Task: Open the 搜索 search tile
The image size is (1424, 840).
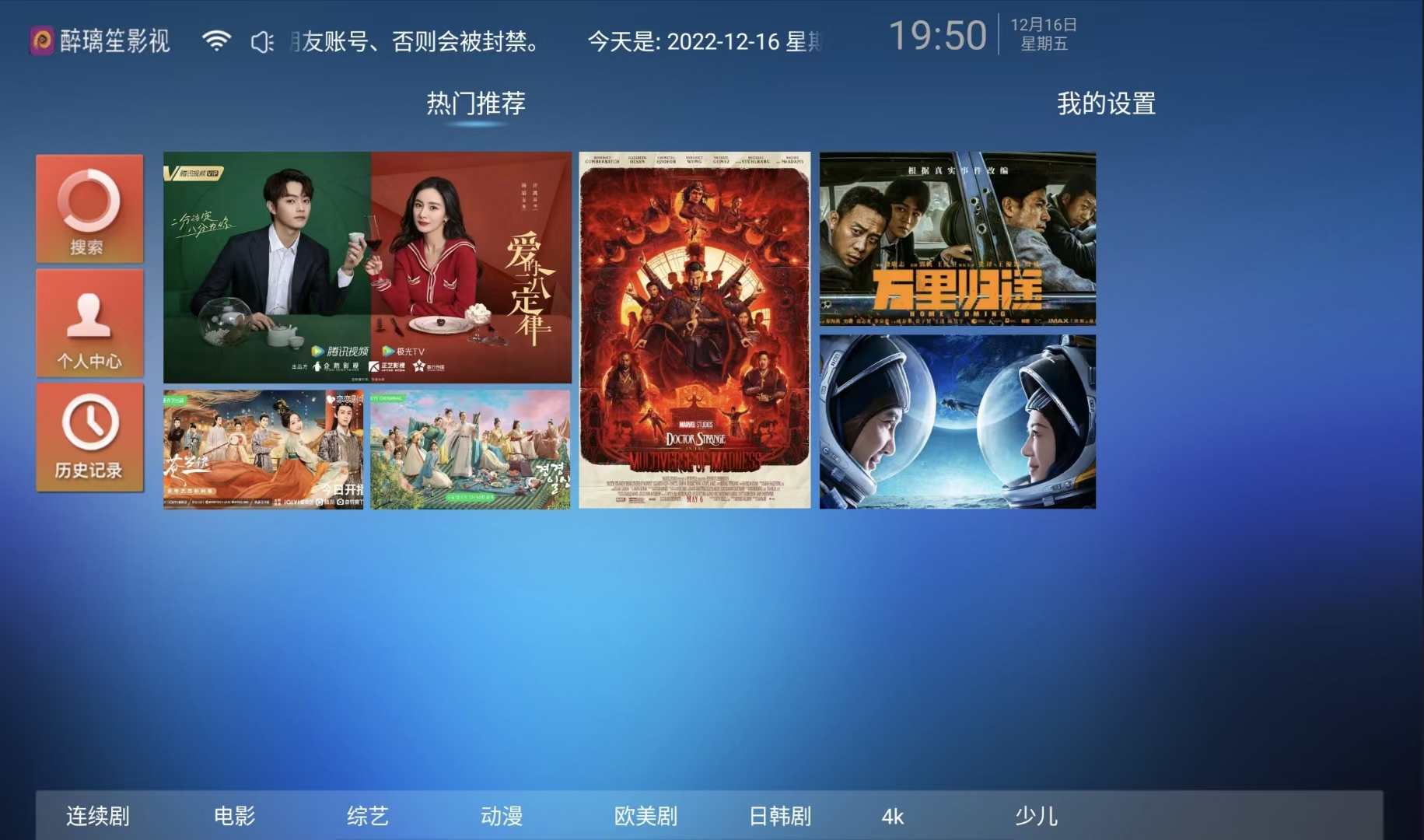Action: point(89,208)
